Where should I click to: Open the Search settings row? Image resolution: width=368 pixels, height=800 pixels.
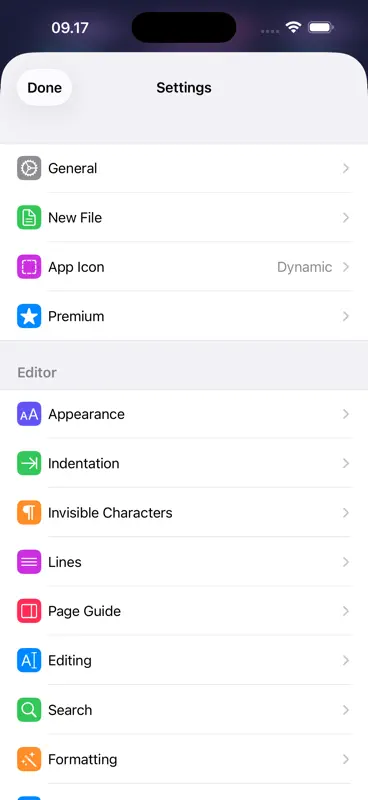click(184, 710)
